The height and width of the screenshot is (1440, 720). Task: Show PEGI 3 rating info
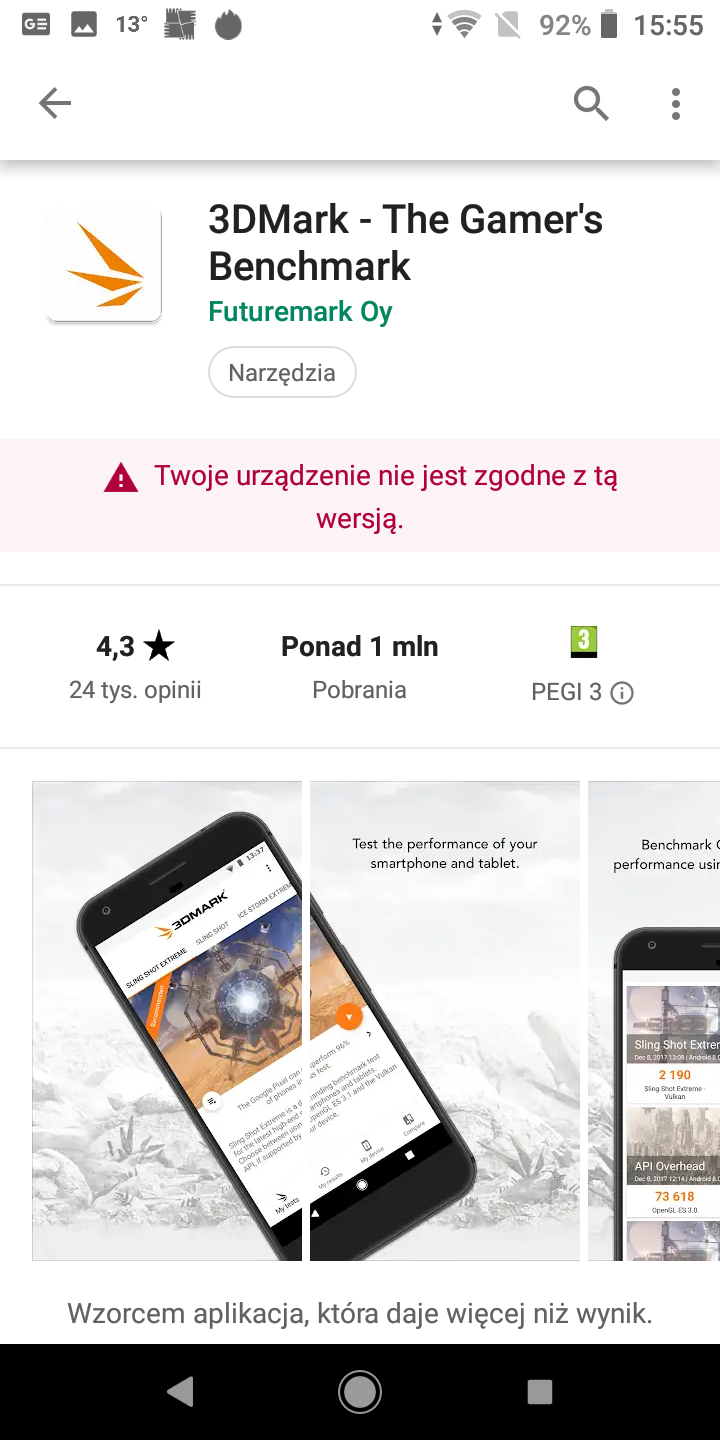pos(622,693)
